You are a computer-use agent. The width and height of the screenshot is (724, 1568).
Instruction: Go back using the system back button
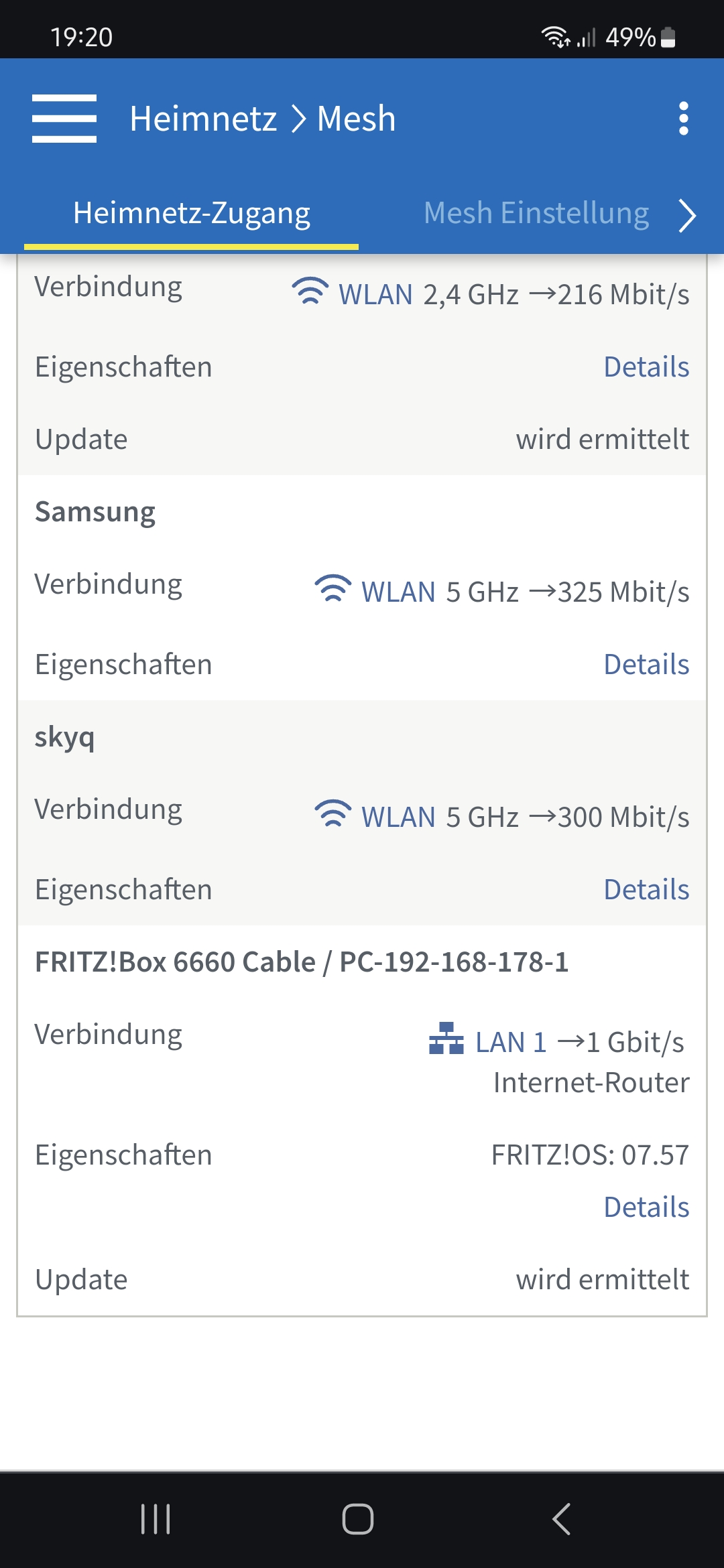tap(561, 1519)
